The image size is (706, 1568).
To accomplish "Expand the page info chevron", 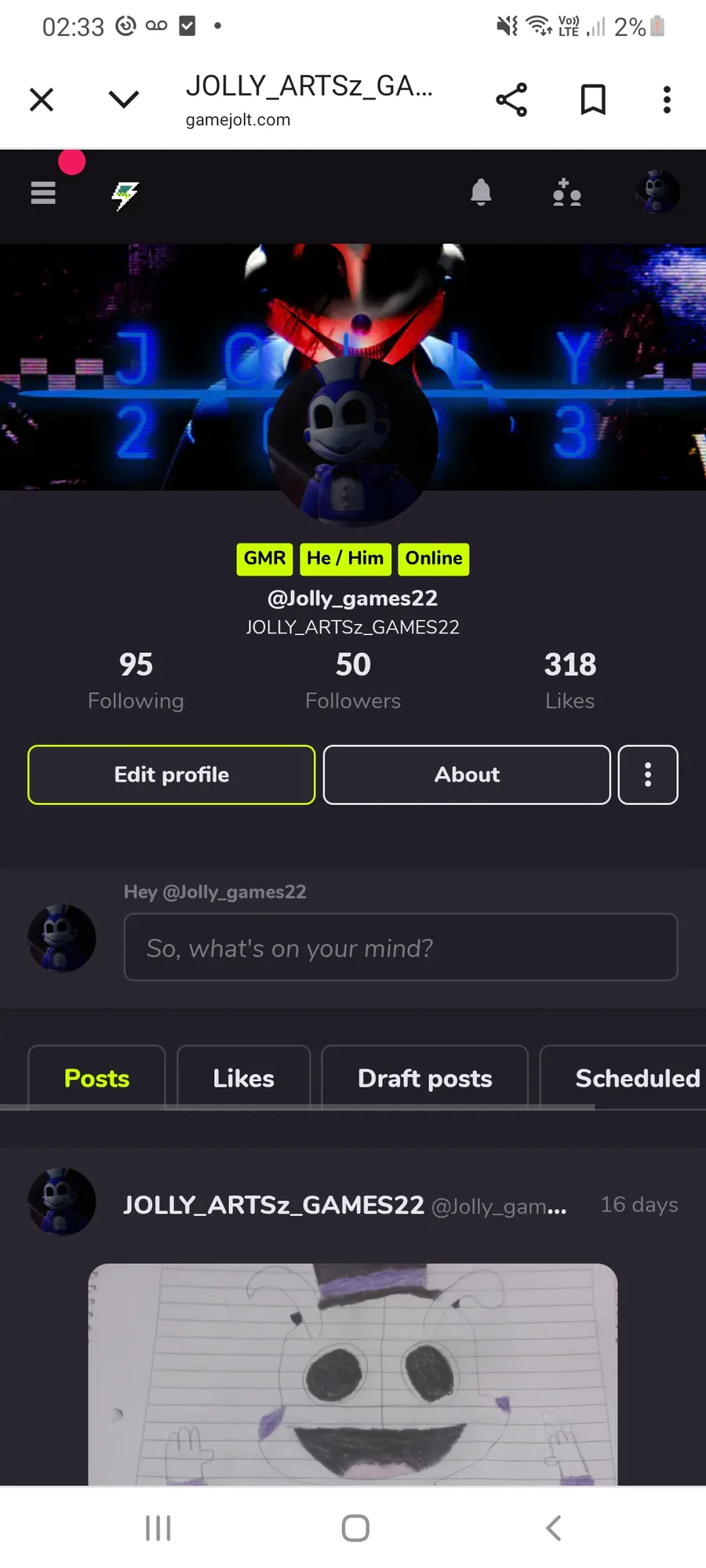I will 124,100.
